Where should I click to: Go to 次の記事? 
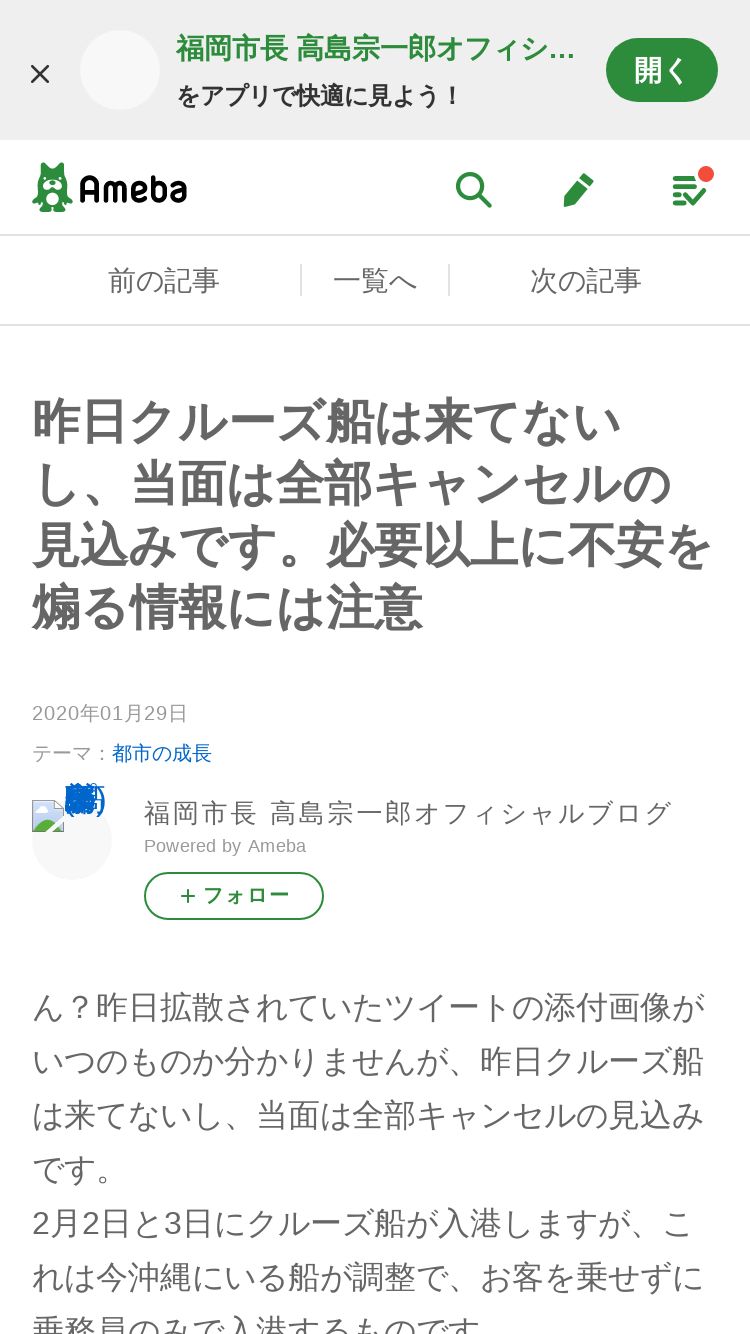[x=586, y=281]
